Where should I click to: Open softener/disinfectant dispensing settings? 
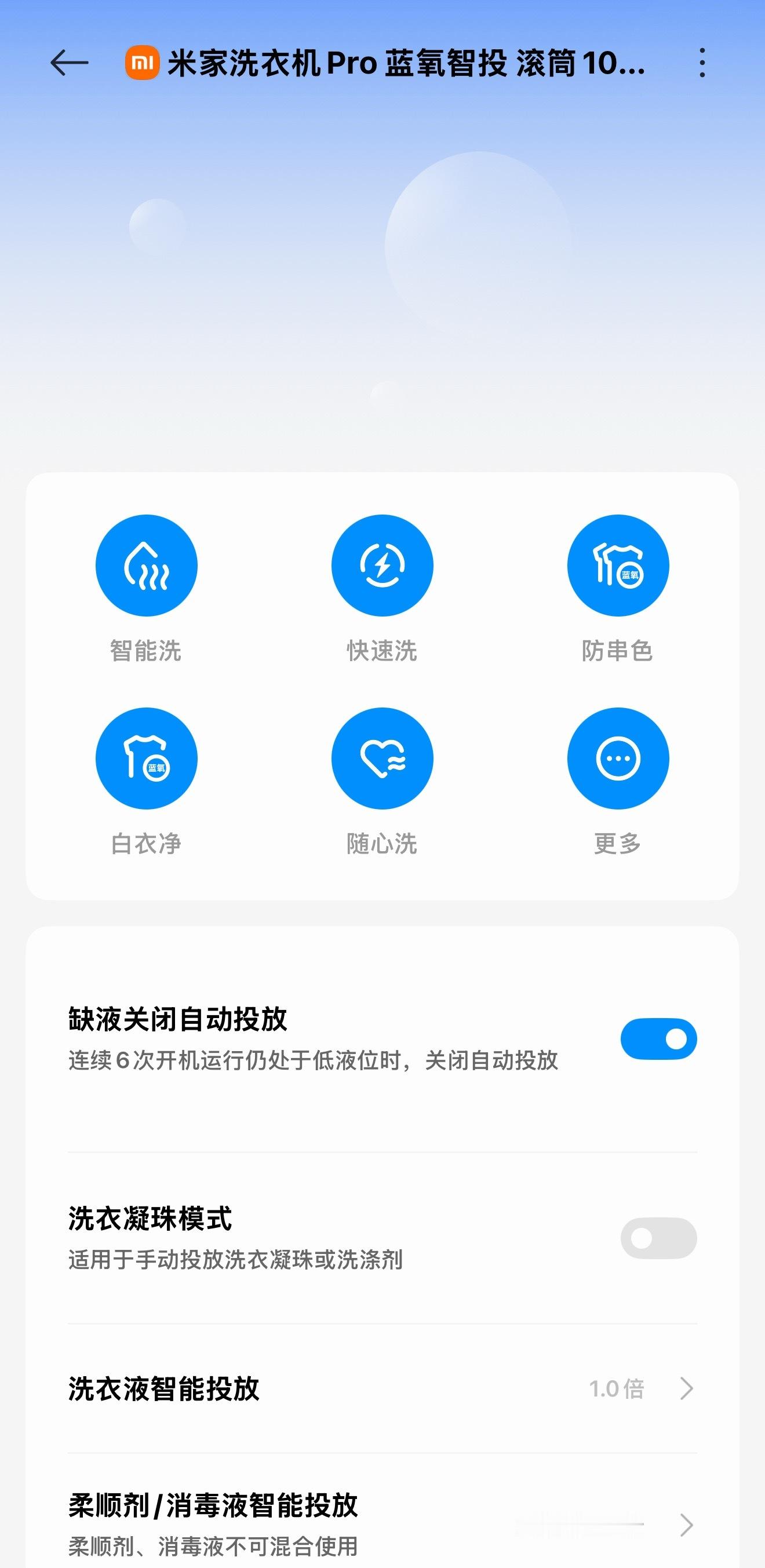[x=382, y=1516]
